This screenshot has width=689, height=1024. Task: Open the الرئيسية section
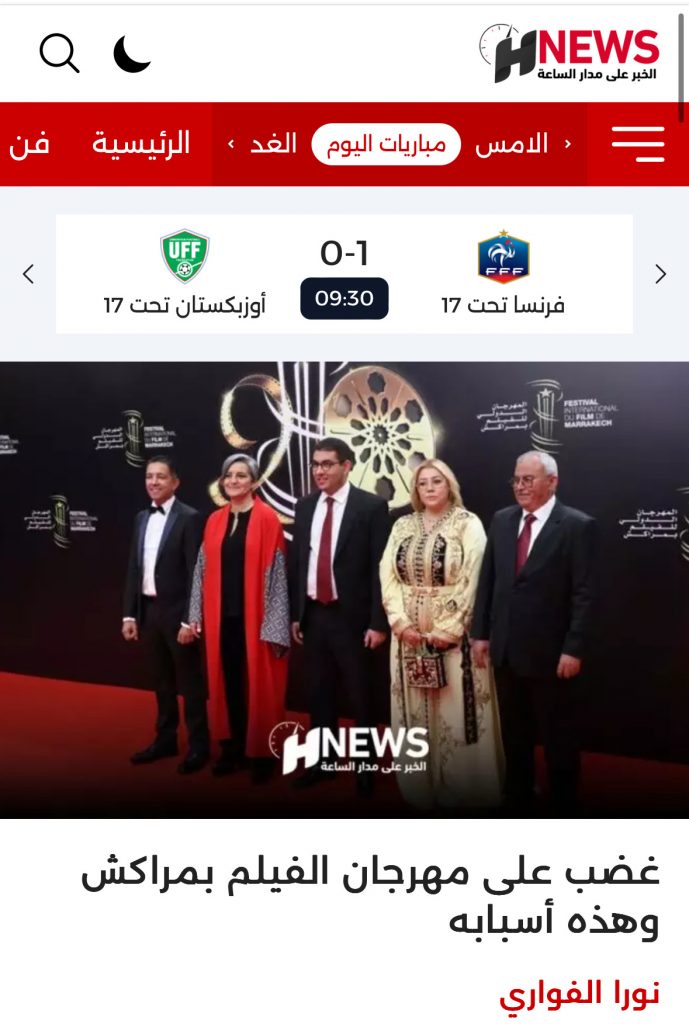[x=141, y=144]
